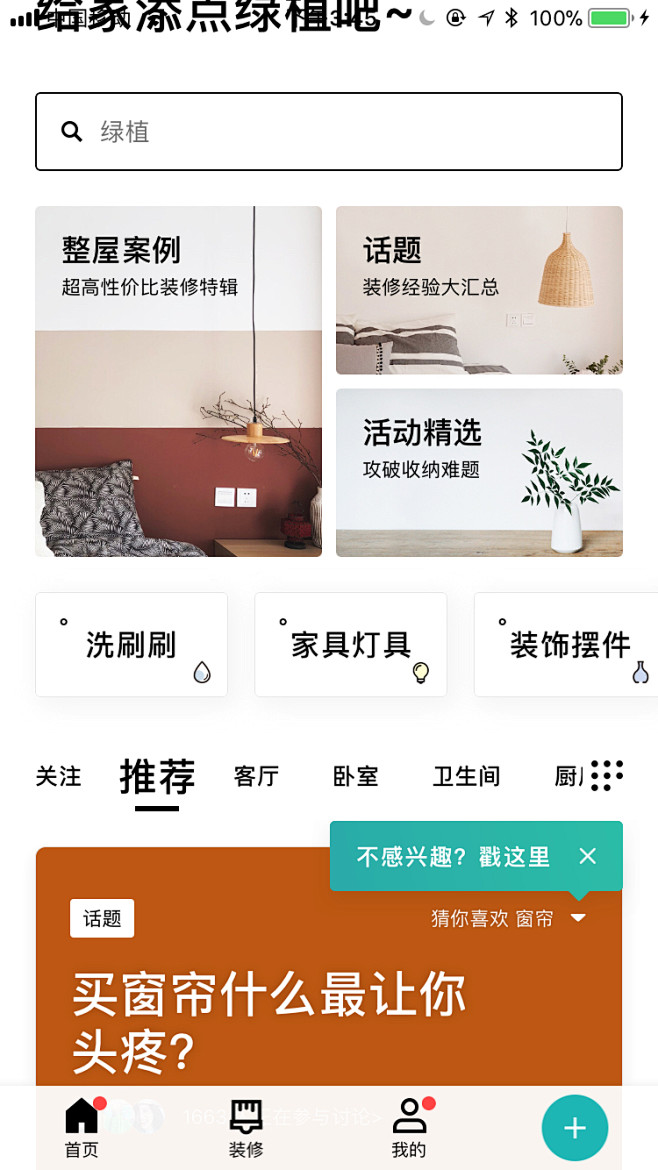Screen dimensions: 658x1170
Task: Open the 活动精选 card
Action: [x=479, y=472]
